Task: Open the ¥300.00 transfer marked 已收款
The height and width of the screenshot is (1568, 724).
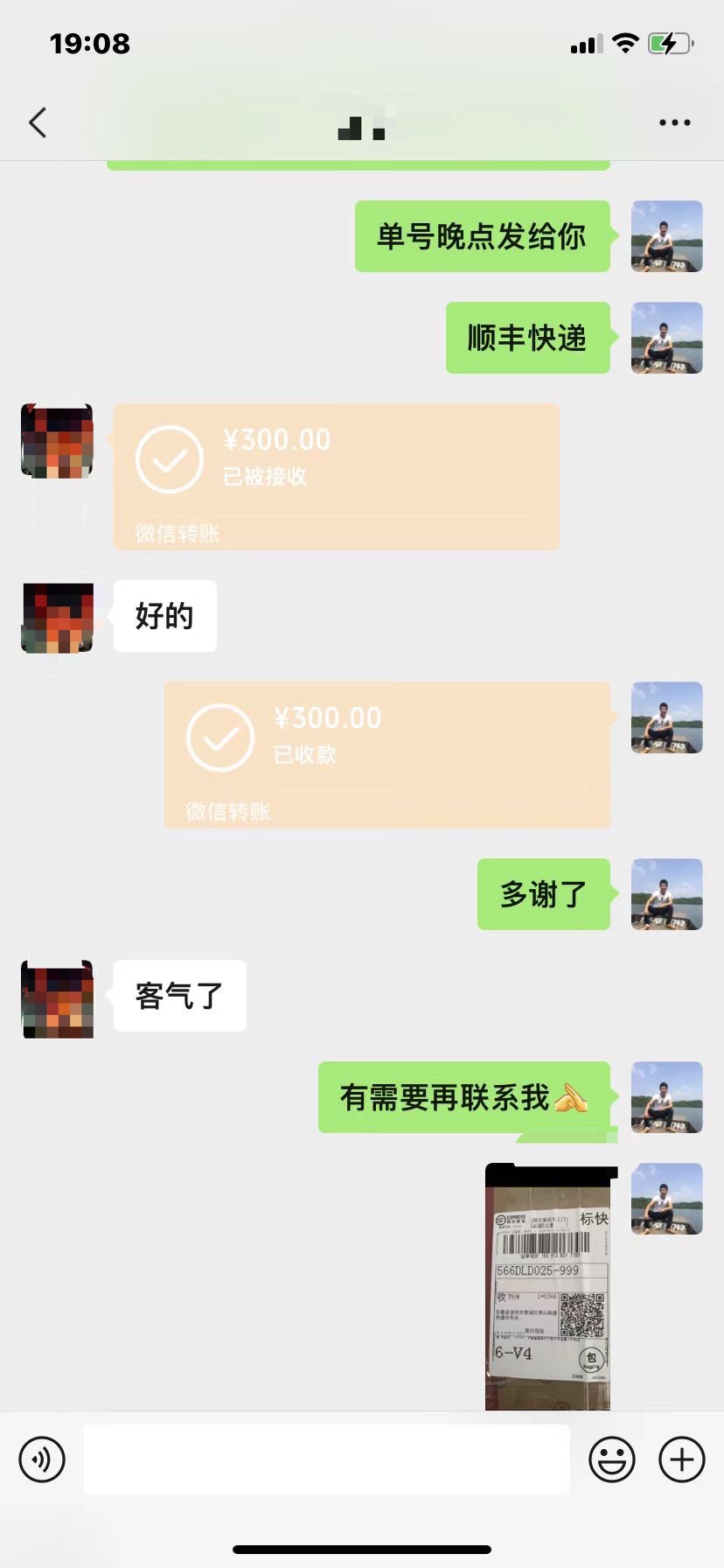Action: pos(386,754)
